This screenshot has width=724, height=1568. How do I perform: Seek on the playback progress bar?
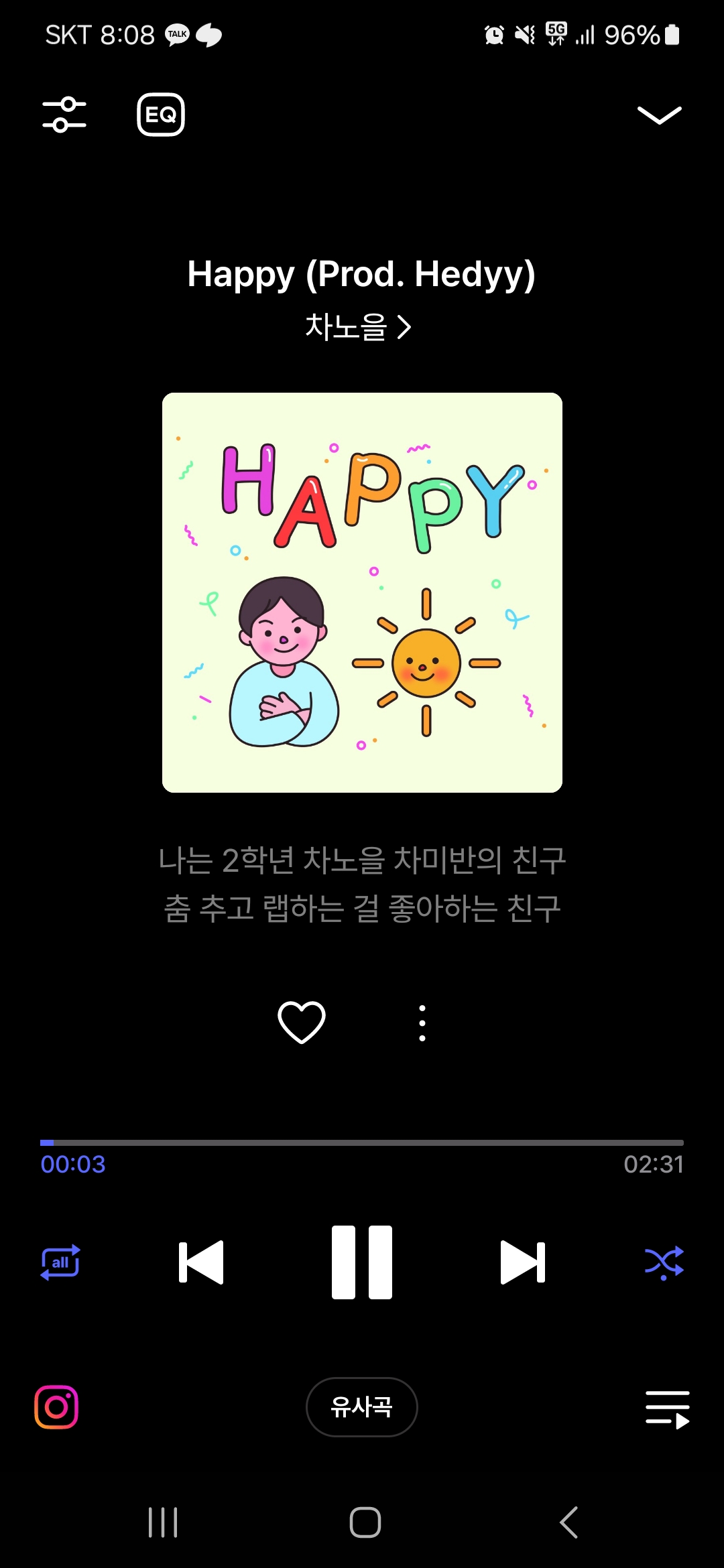coord(362,1142)
